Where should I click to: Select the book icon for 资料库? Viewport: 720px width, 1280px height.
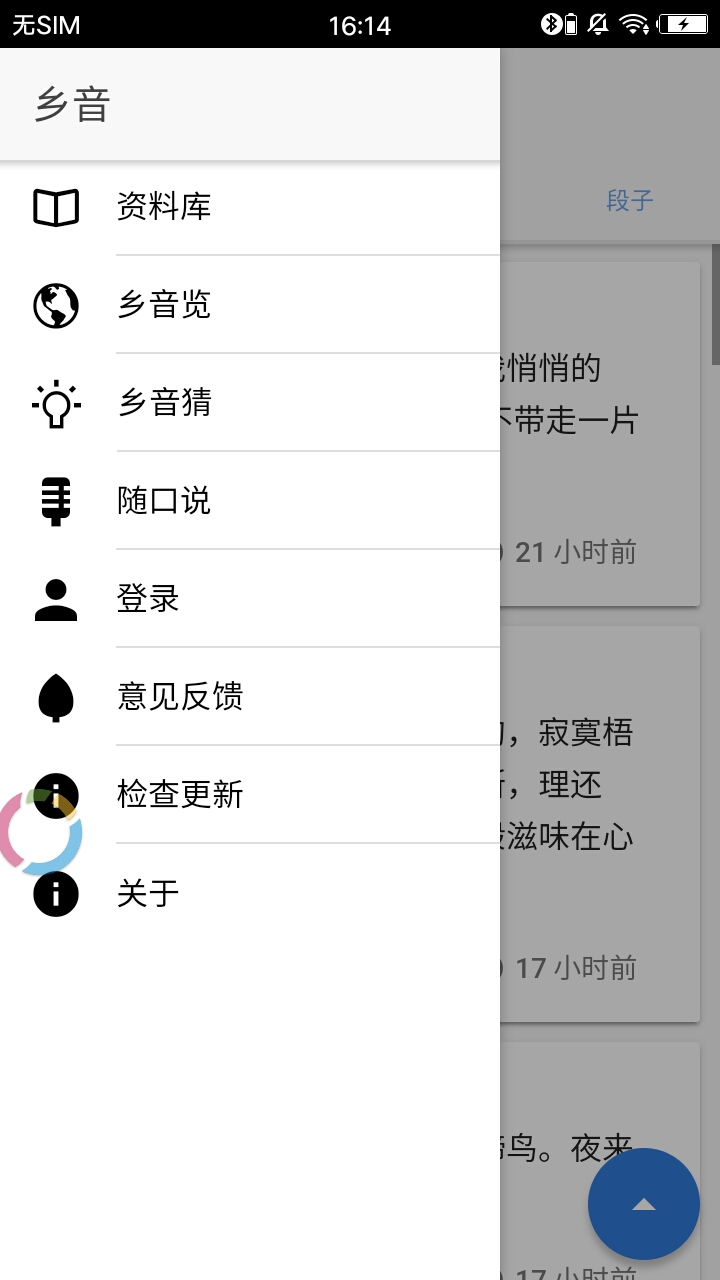pyautogui.click(x=55, y=206)
